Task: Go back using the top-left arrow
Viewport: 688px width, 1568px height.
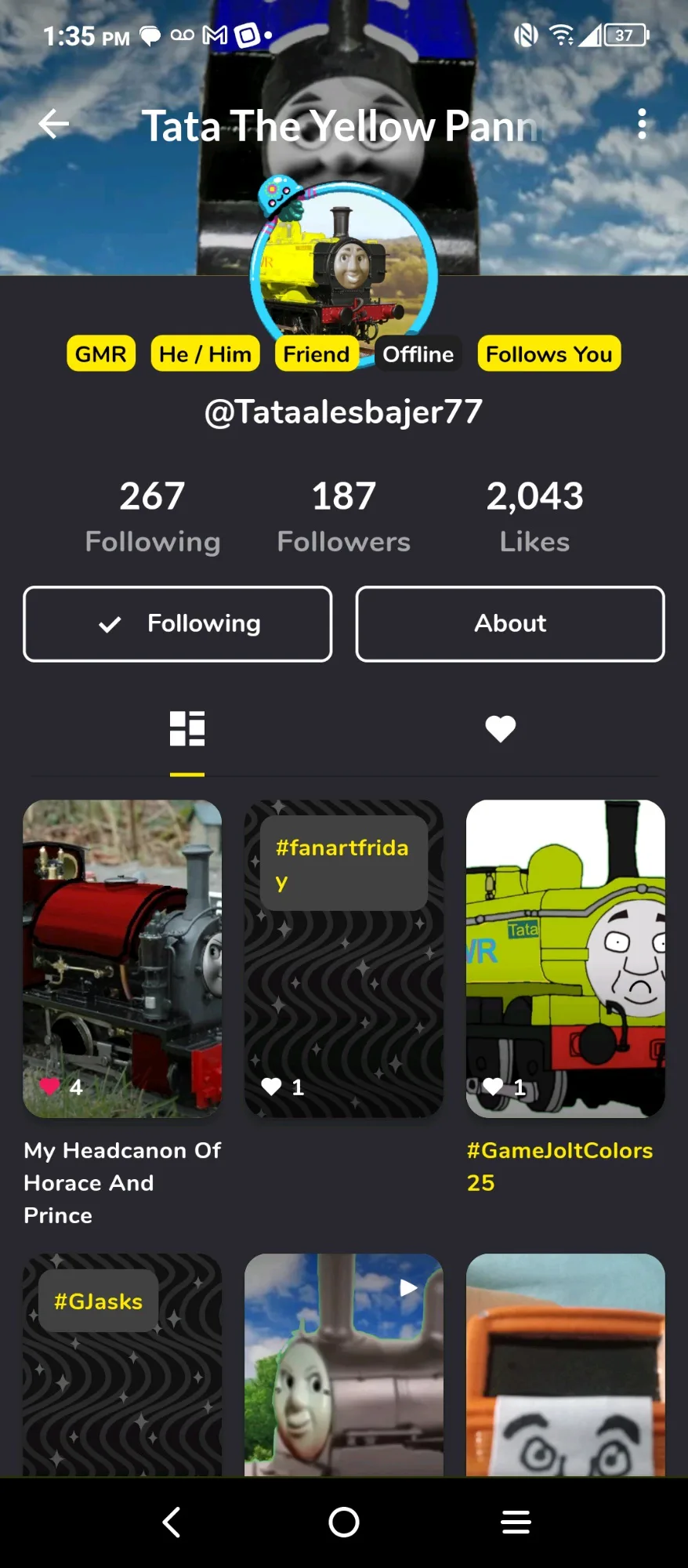Action: 53,124
